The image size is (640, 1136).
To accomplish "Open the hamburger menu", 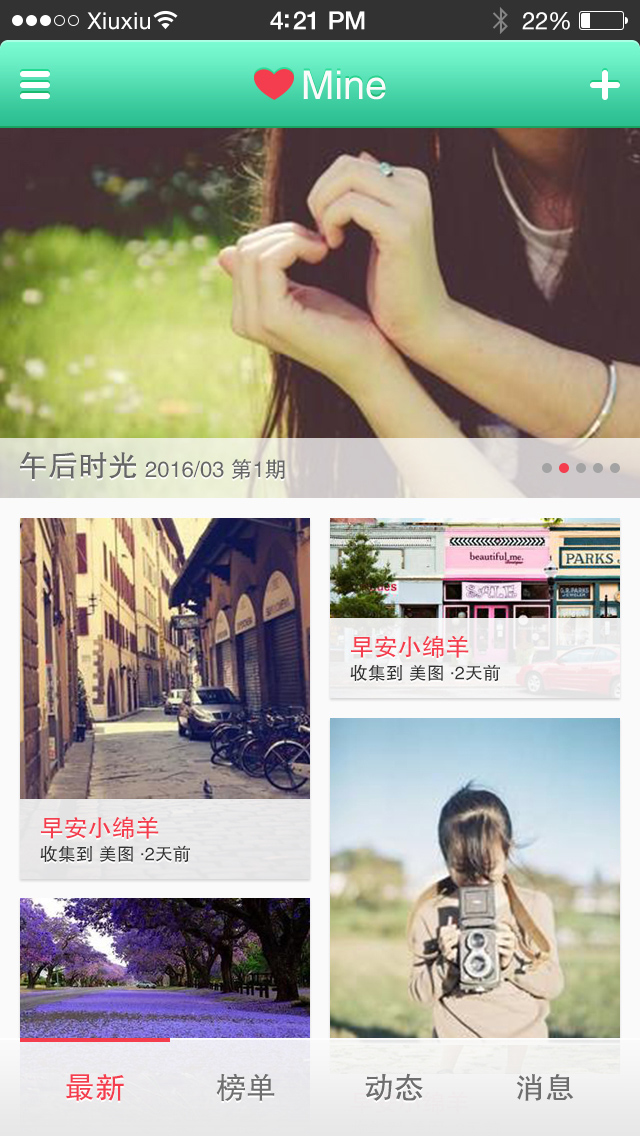I will (35, 85).
